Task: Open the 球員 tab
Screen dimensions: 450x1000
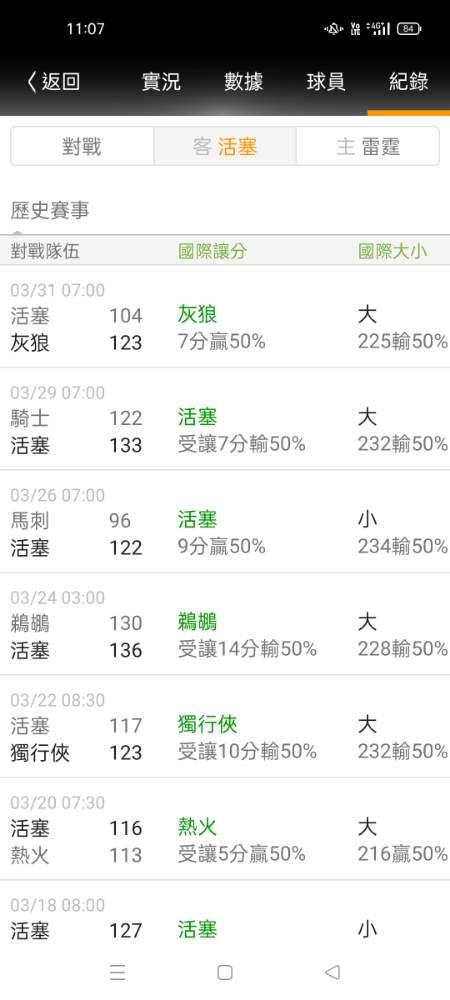Action: [326, 82]
